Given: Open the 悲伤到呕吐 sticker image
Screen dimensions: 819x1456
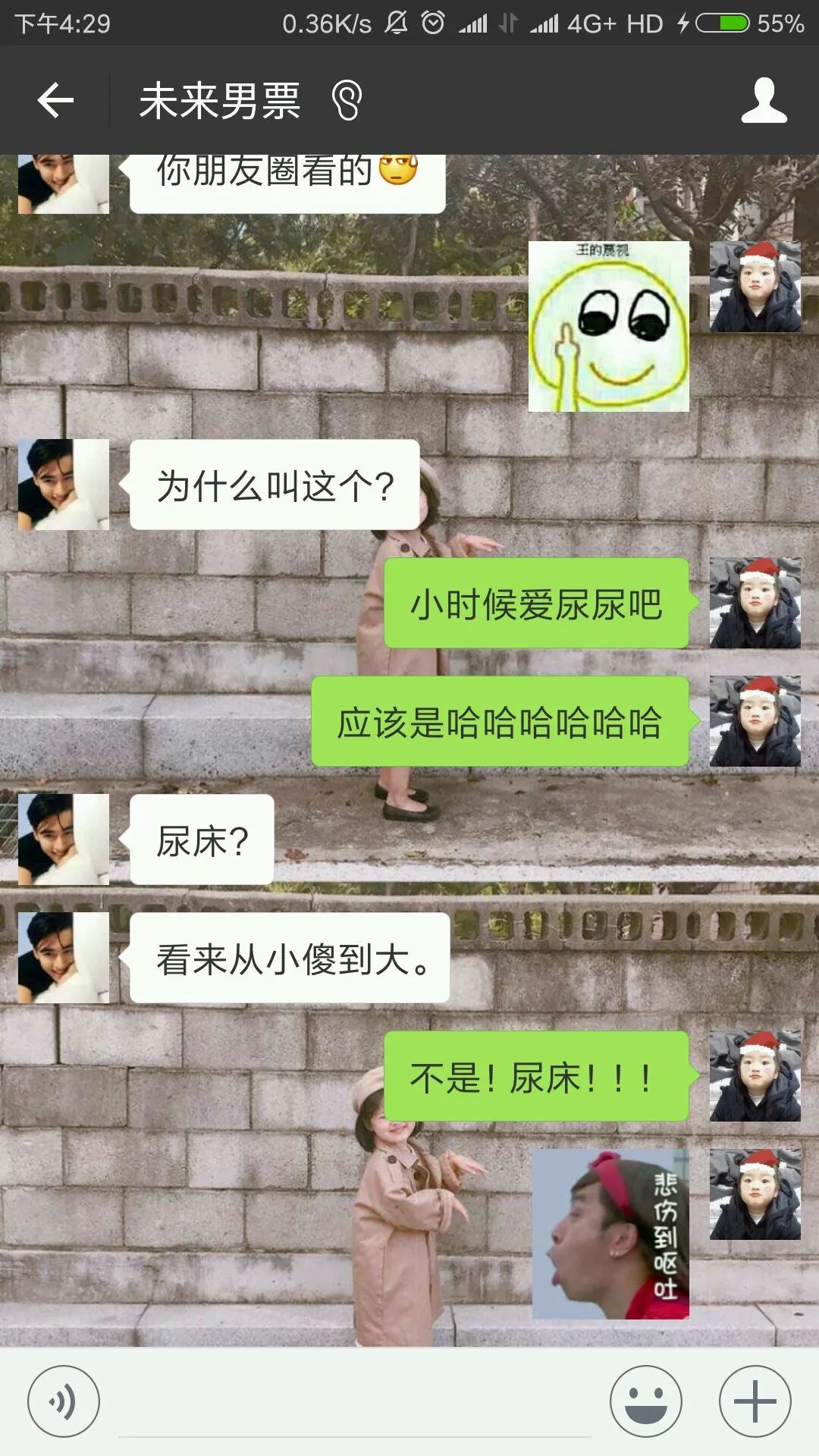Looking at the screenshot, I should click(x=610, y=1234).
